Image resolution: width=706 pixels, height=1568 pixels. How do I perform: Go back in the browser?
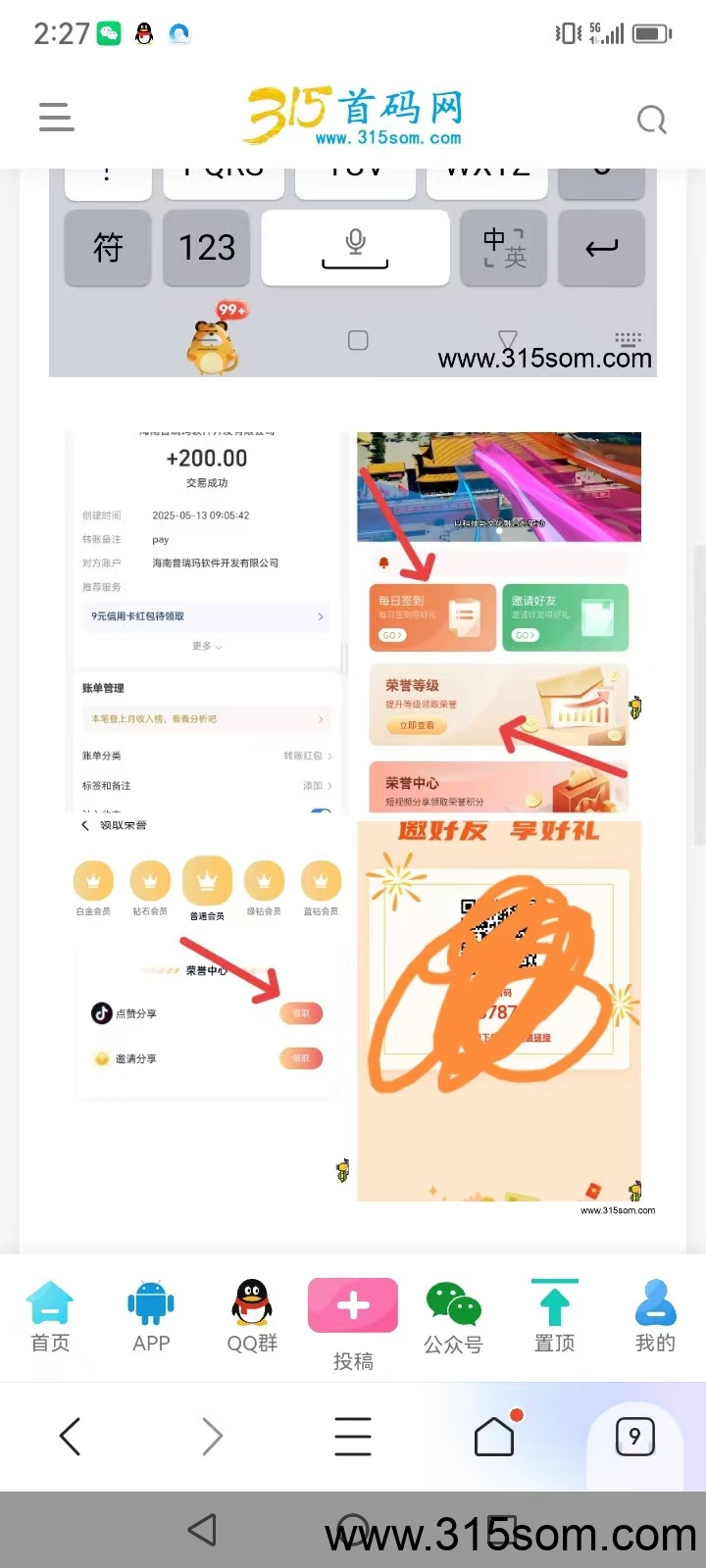(x=70, y=1437)
